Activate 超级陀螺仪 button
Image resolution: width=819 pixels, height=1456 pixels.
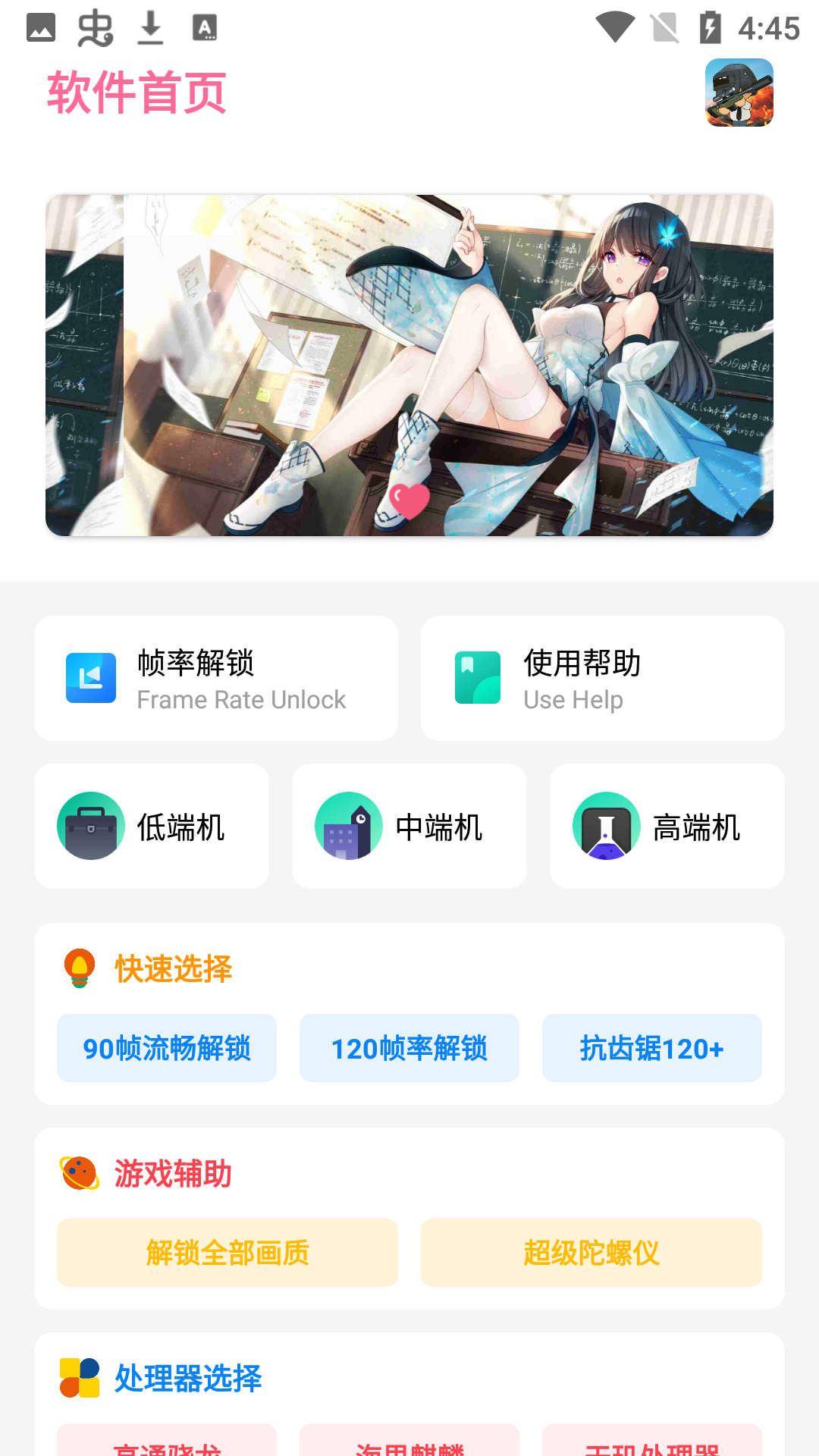point(591,1253)
